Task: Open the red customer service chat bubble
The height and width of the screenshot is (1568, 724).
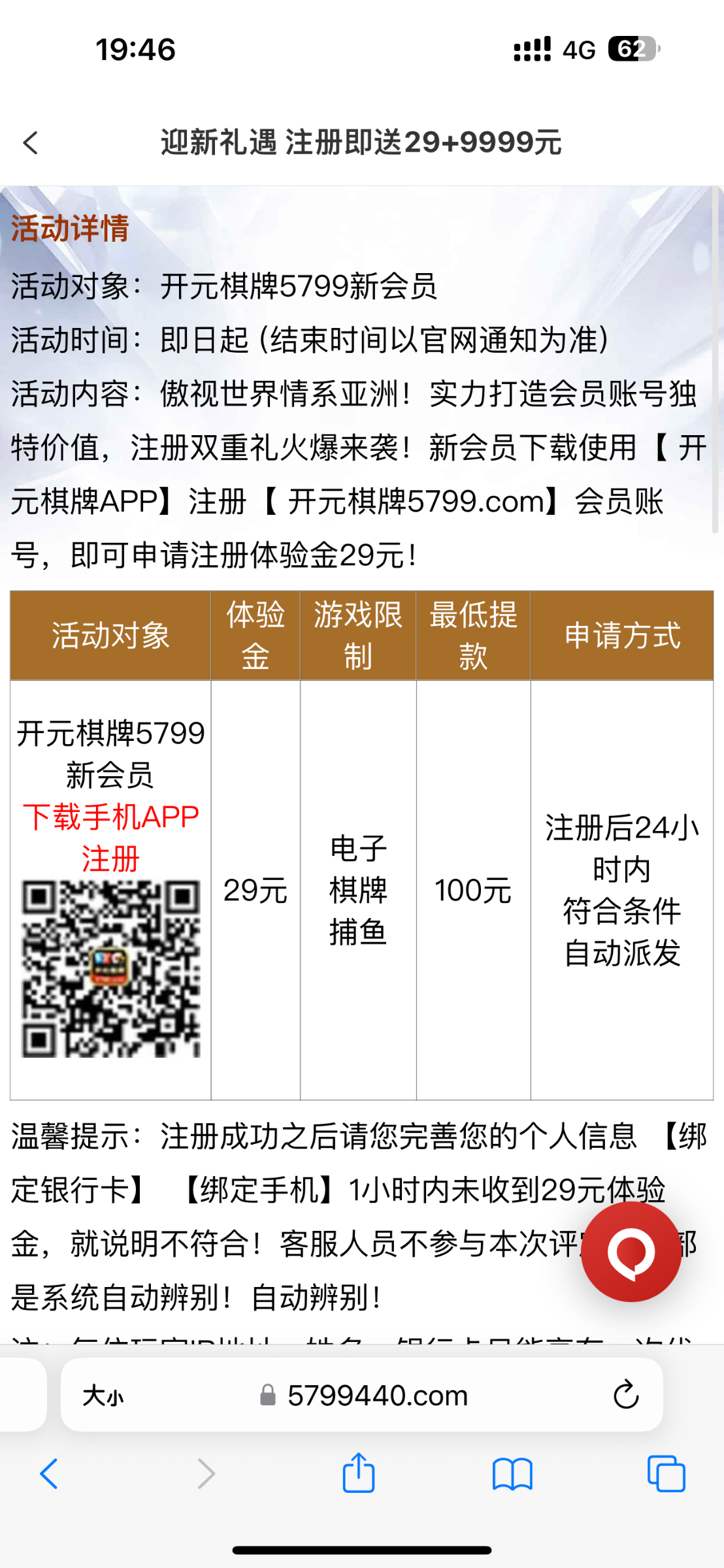Action: coord(631,1252)
